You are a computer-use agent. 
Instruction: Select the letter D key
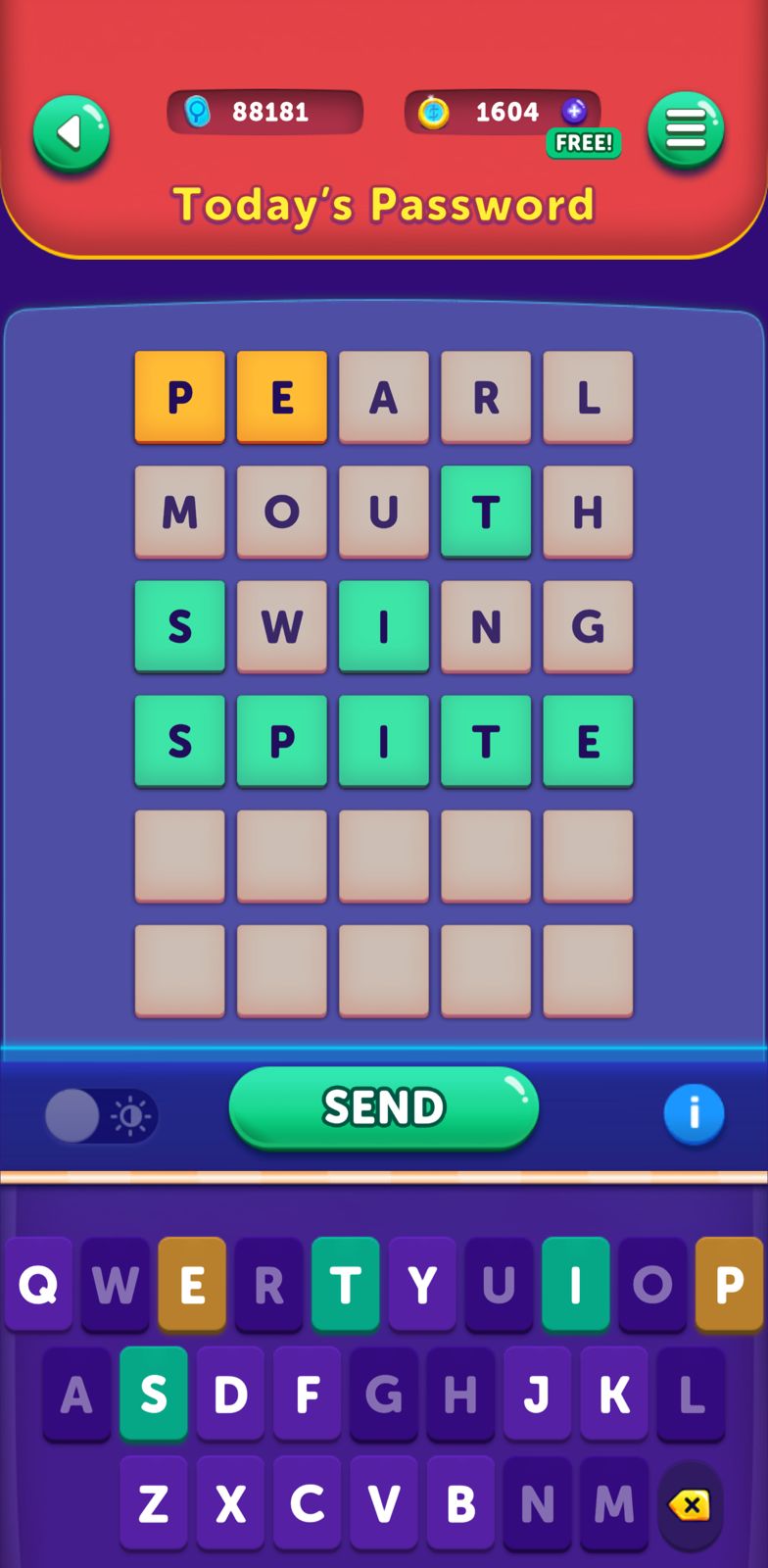point(230,1394)
